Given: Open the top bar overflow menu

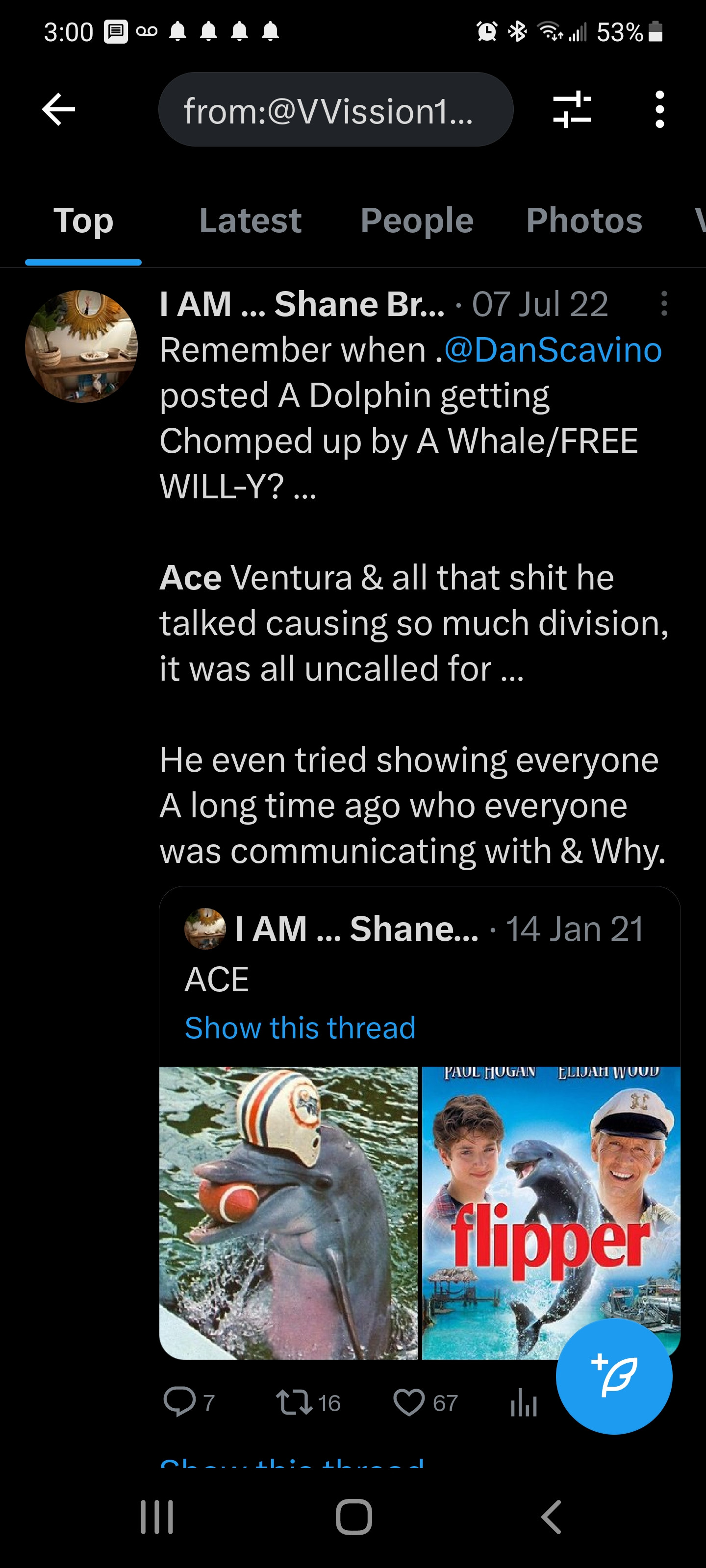Looking at the screenshot, I should tap(659, 110).
